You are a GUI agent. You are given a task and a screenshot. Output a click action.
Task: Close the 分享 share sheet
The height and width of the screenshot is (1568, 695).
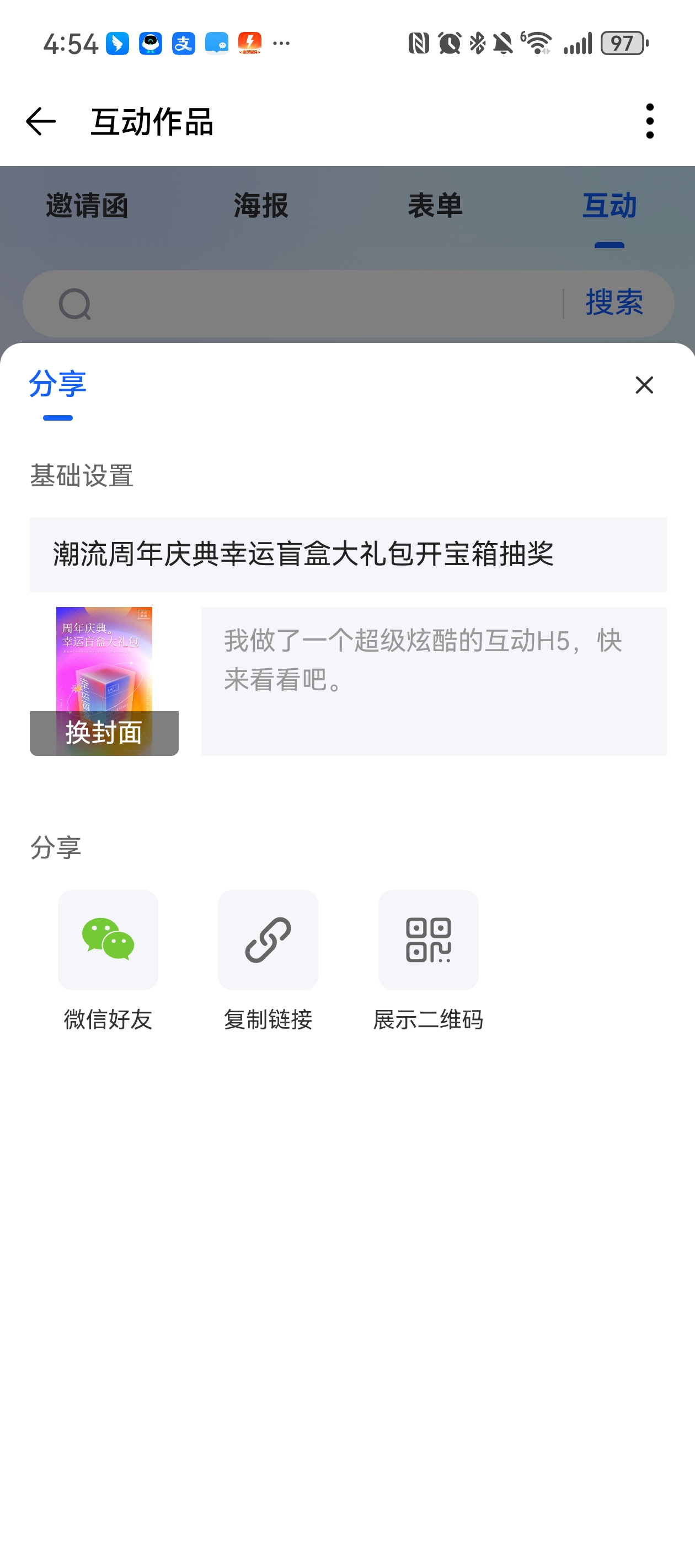click(644, 385)
